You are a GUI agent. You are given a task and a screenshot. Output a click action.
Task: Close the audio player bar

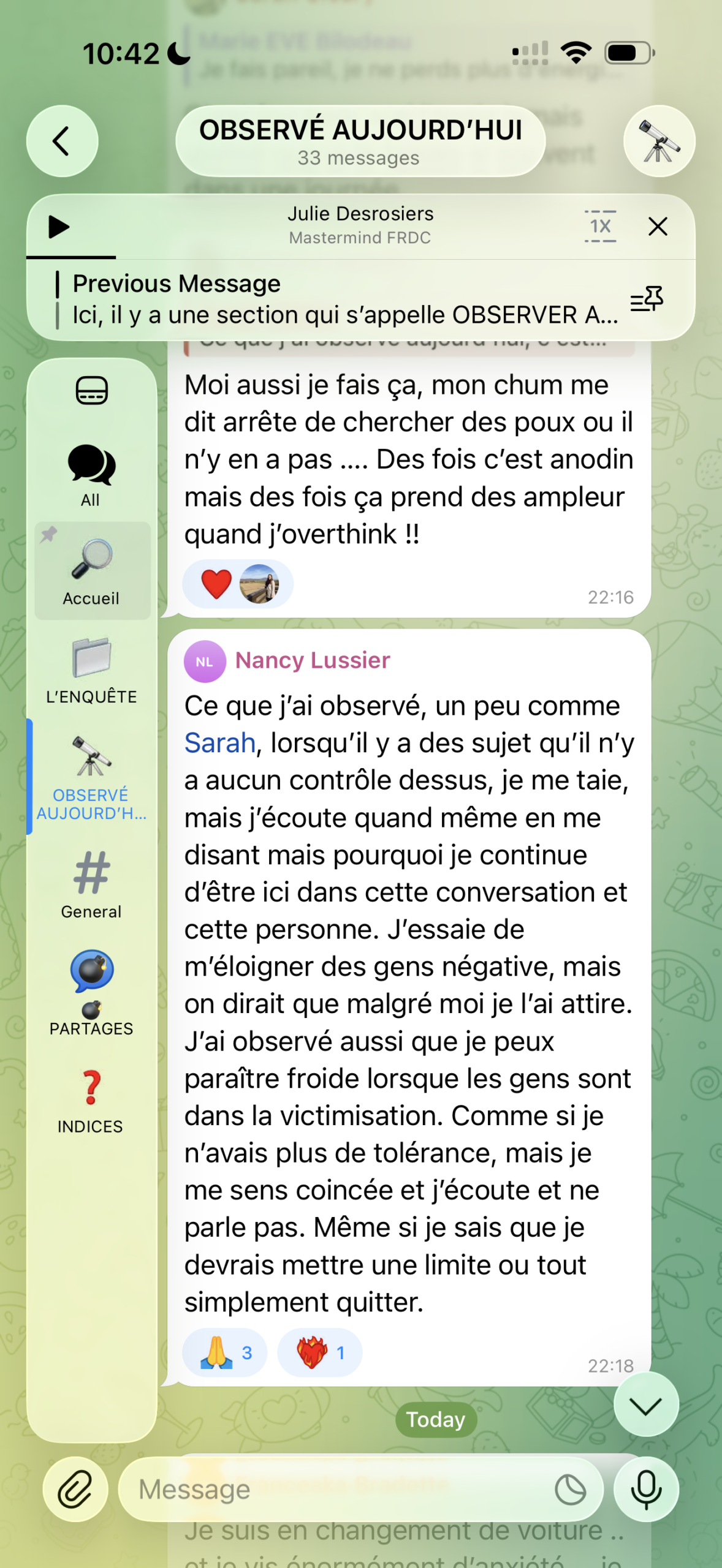click(x=658, y=227)
